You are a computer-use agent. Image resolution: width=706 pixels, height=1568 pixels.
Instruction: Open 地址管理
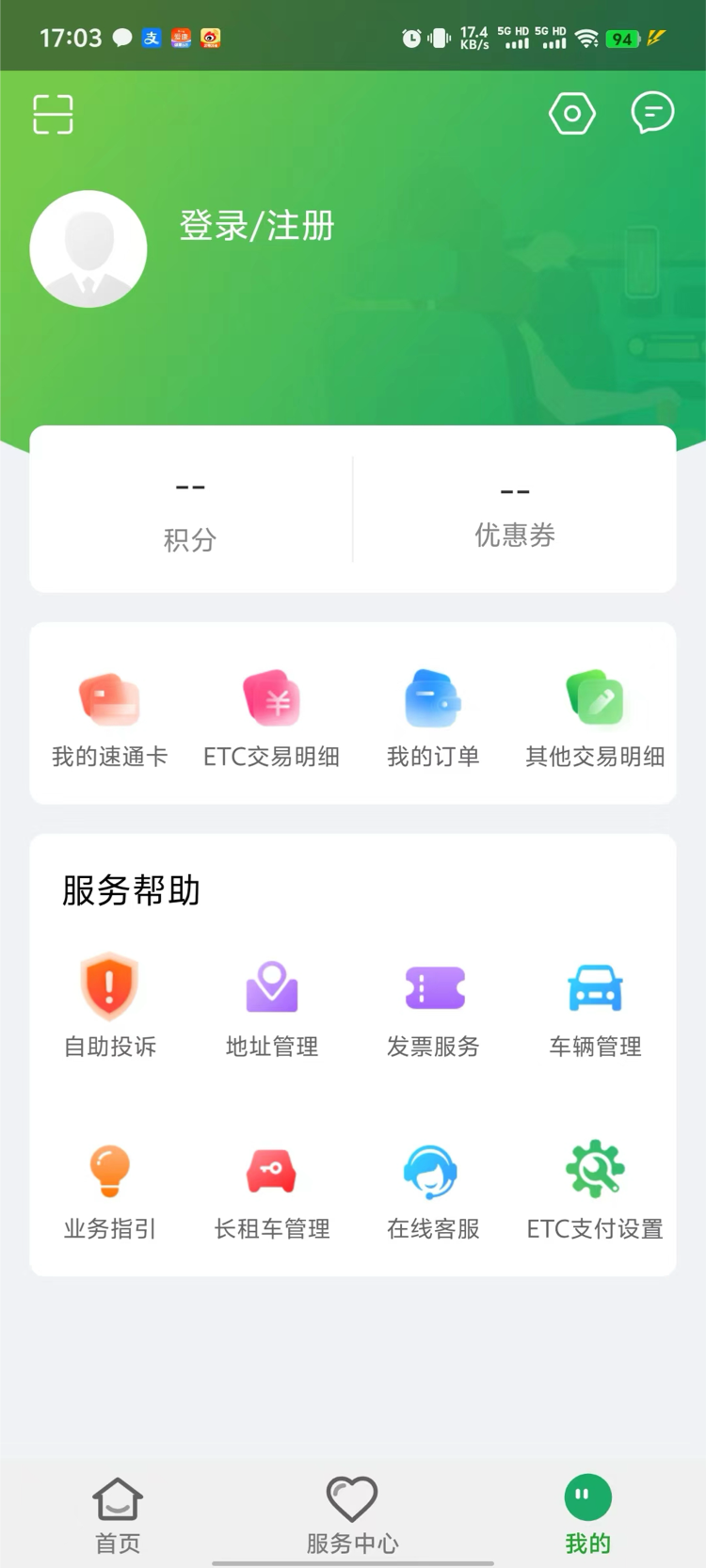(x=271, y=1005)
